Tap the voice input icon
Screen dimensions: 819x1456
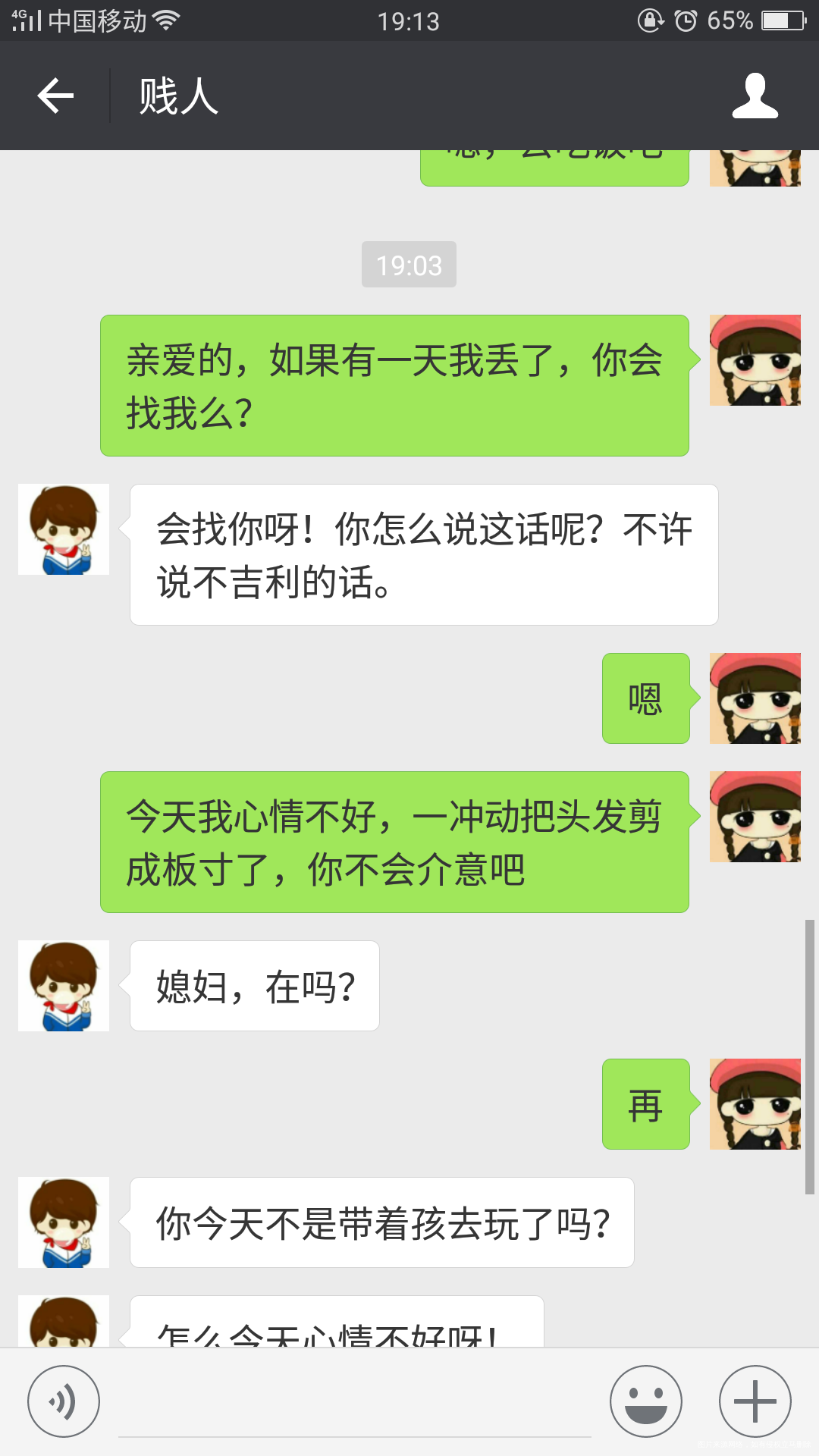[64, 1400]
